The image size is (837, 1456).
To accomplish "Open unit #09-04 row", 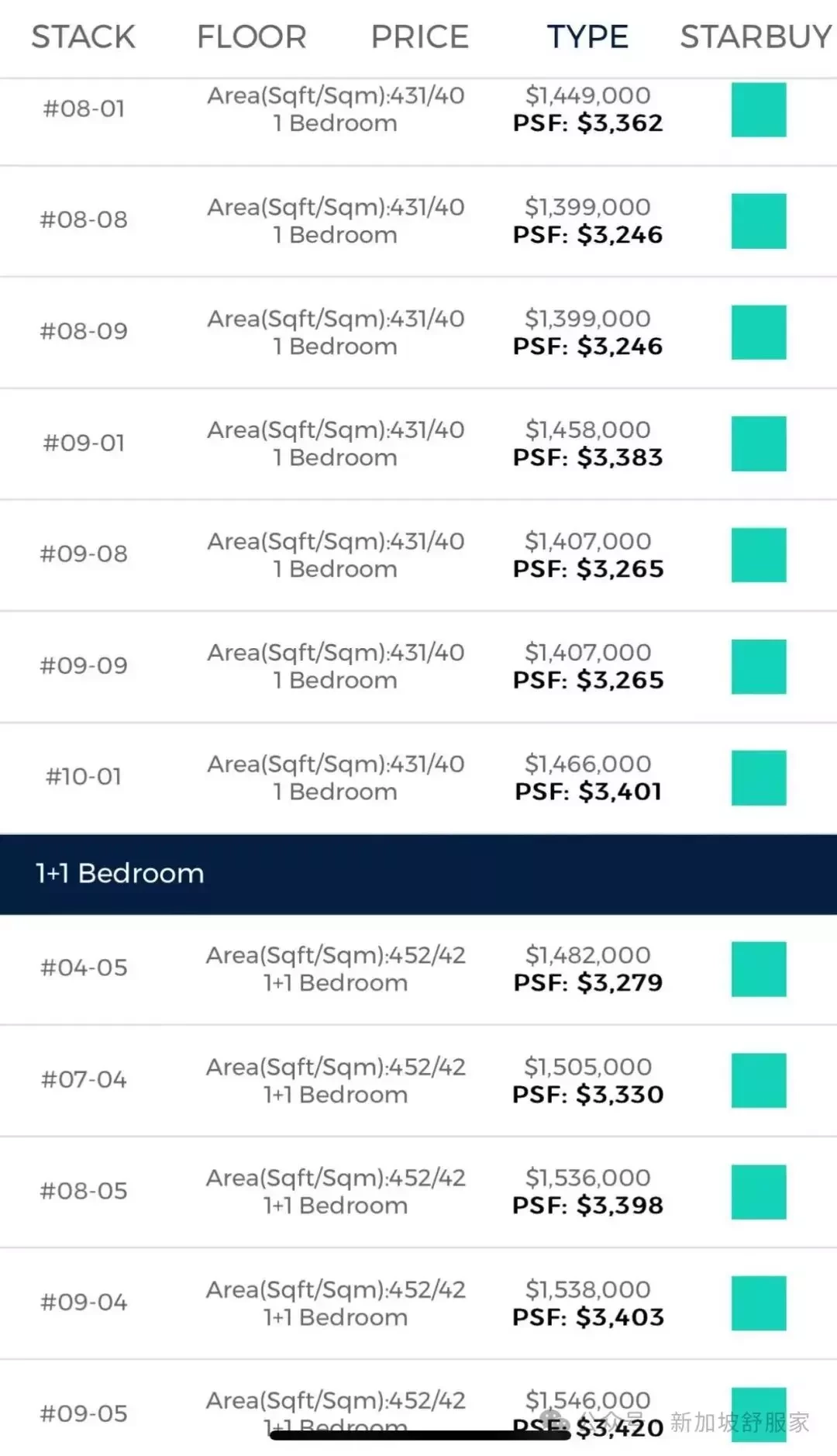I will click(418, 1303).
